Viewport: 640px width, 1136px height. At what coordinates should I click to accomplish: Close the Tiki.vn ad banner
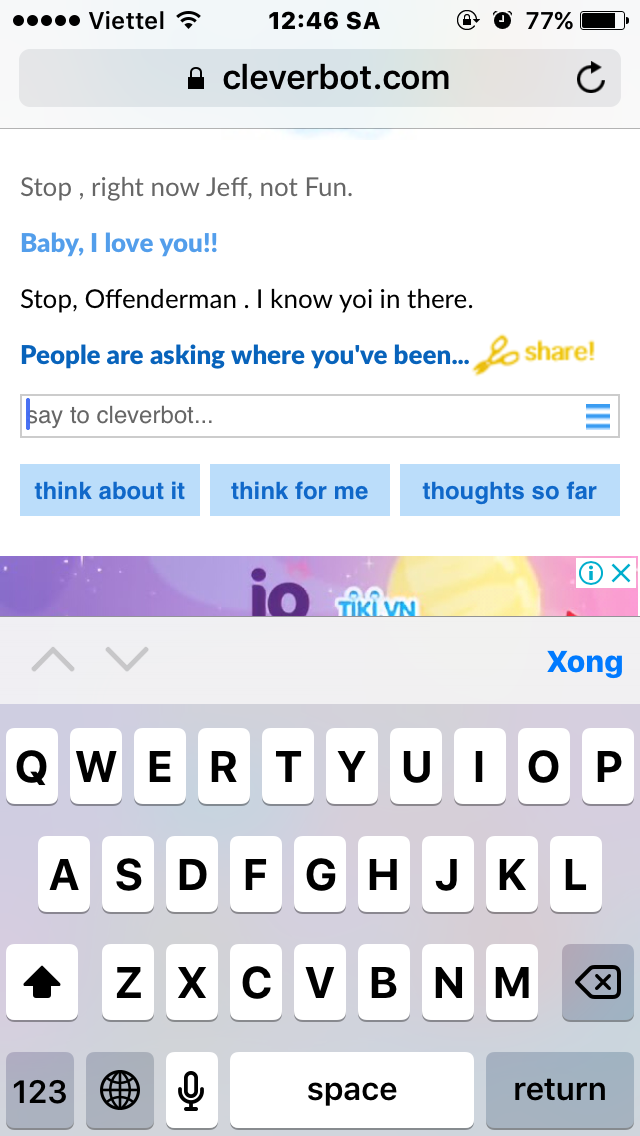tap(622, 573)
